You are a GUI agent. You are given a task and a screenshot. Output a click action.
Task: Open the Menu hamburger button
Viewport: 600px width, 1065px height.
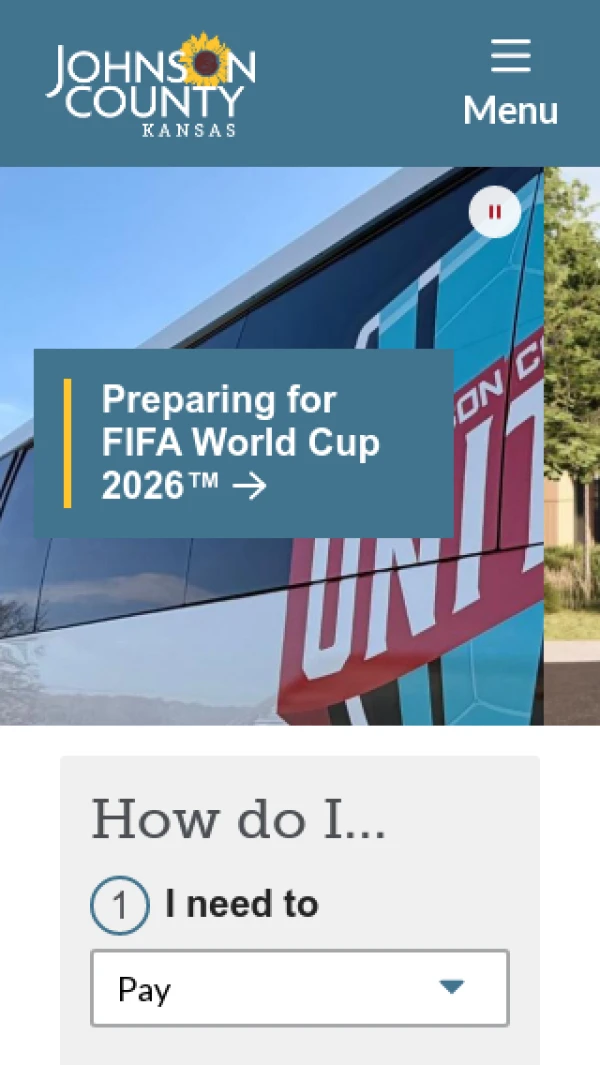pos(510,83)
